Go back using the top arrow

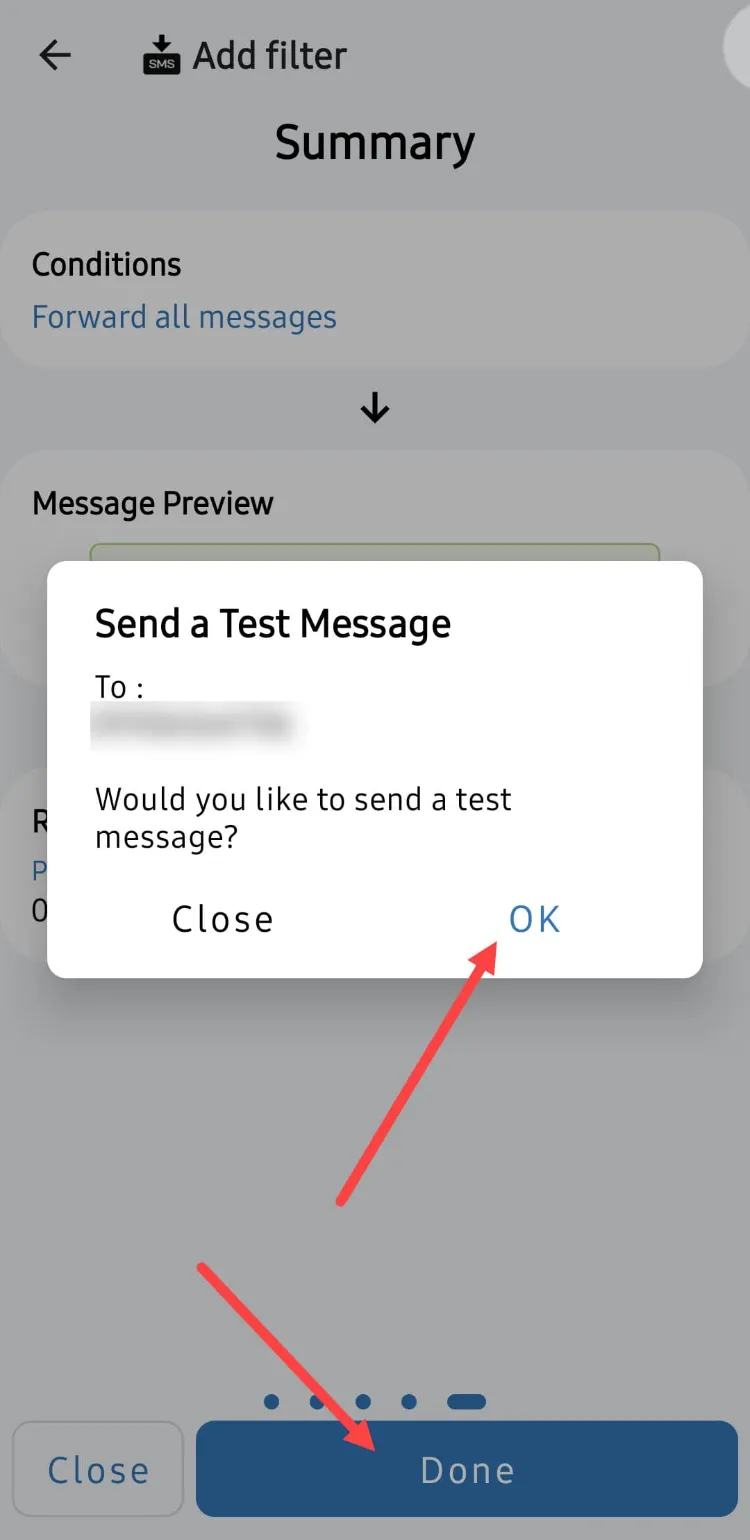click(55, 55)
